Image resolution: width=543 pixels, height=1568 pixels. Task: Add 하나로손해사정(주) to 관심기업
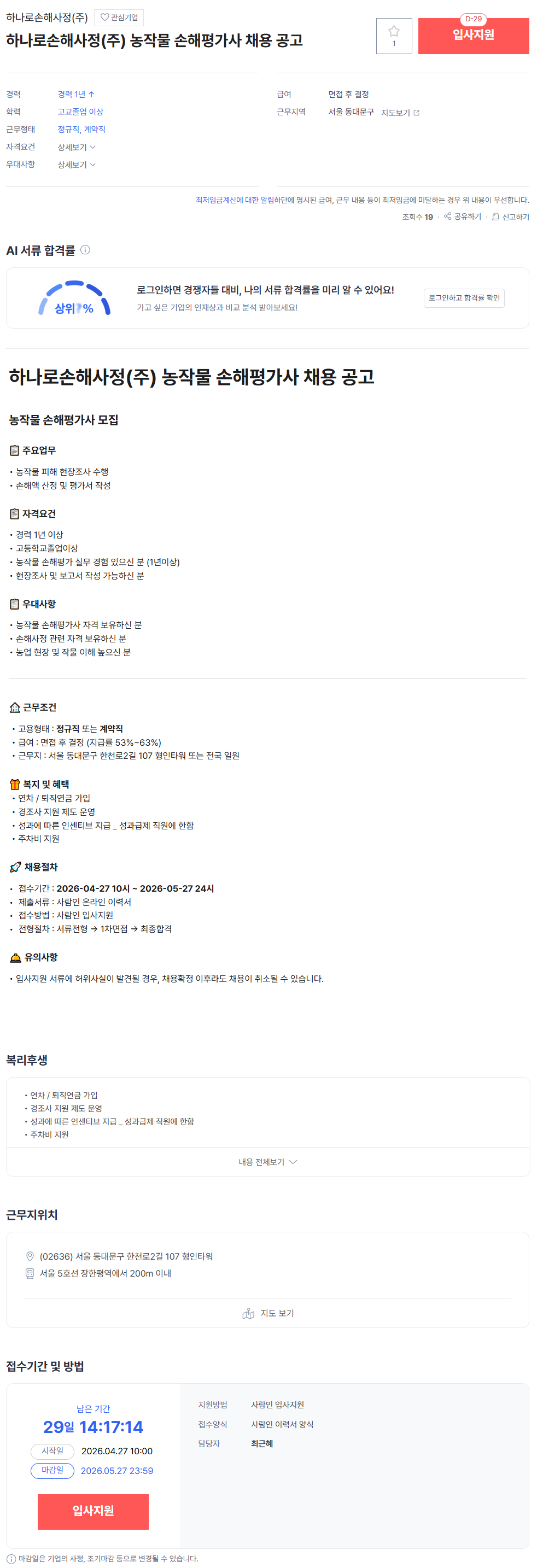click(x=119, y=17)
